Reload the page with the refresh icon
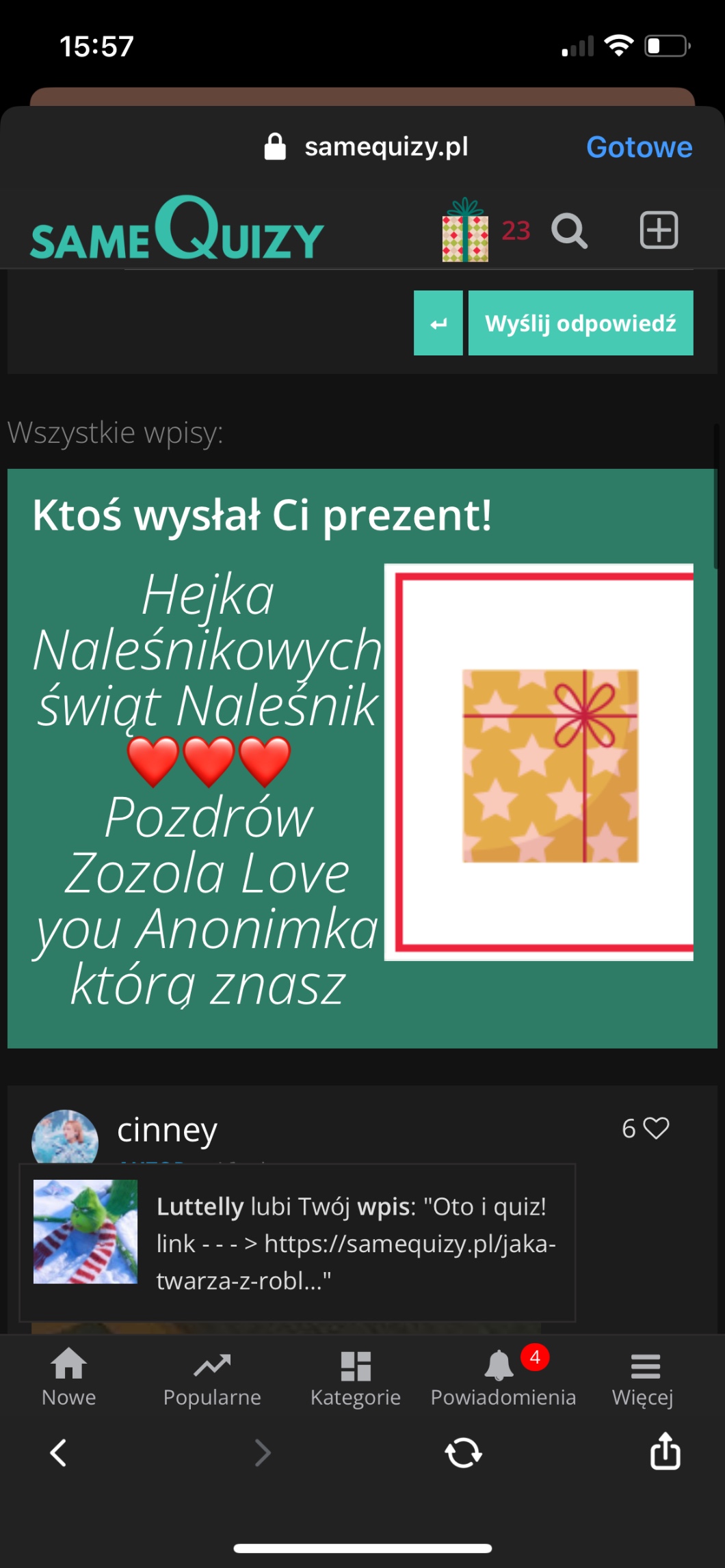This screenshot has width=725, height=1568. (463, 1452)
